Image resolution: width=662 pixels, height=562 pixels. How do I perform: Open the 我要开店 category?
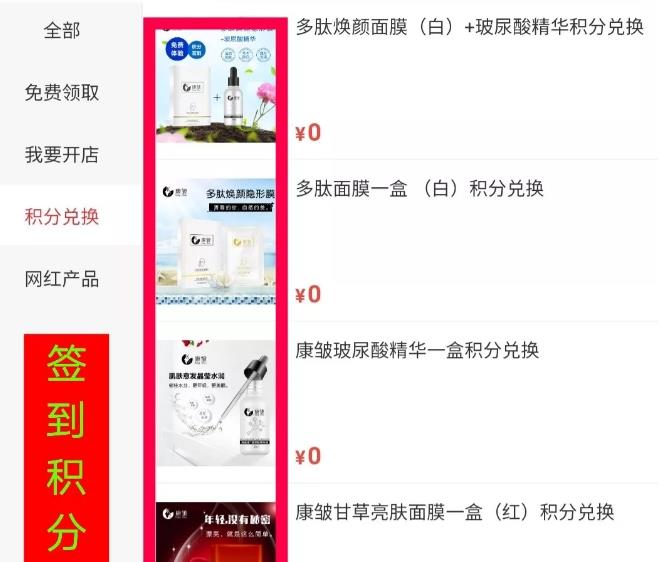(x=62, y=155)
